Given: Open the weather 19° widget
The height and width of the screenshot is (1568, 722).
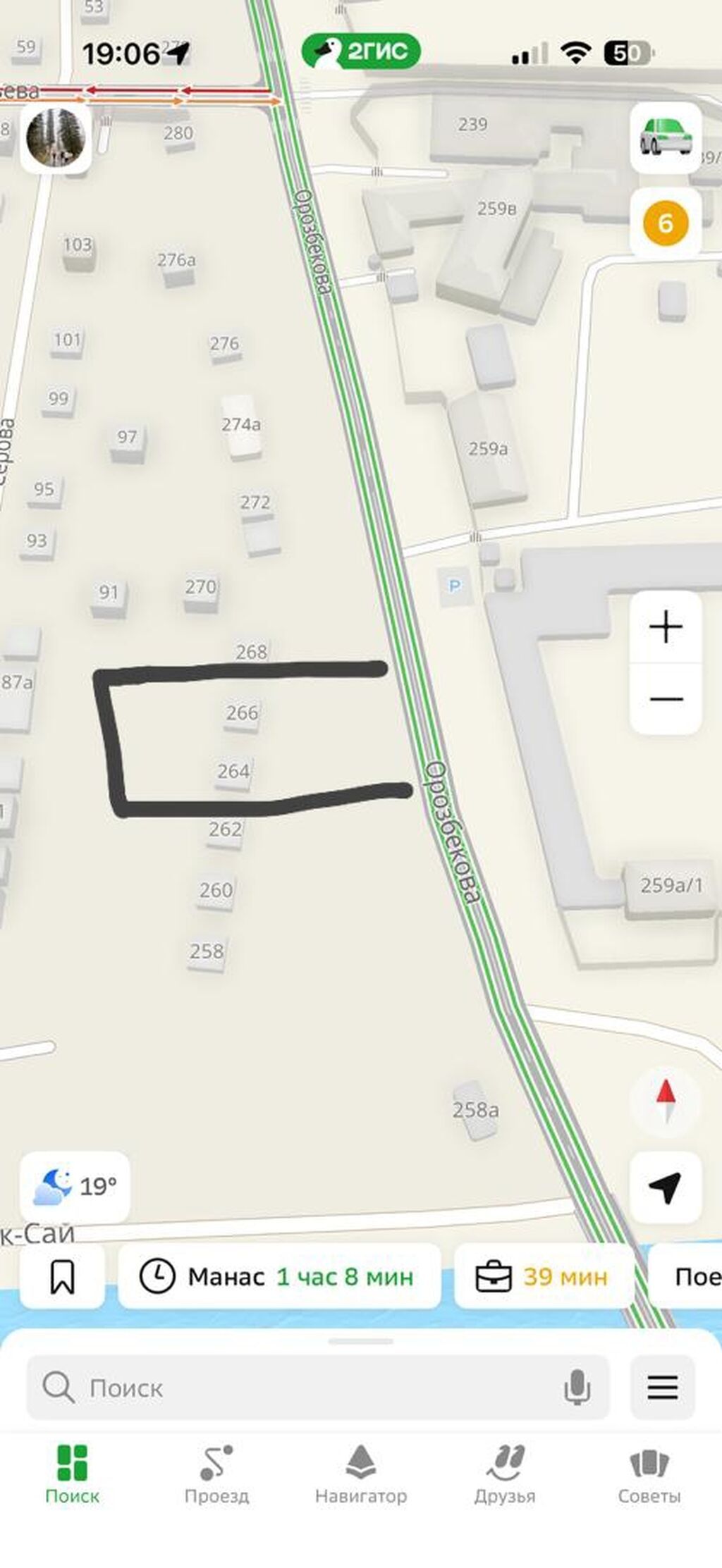Looking at the screenshot, I should 75,1187.
